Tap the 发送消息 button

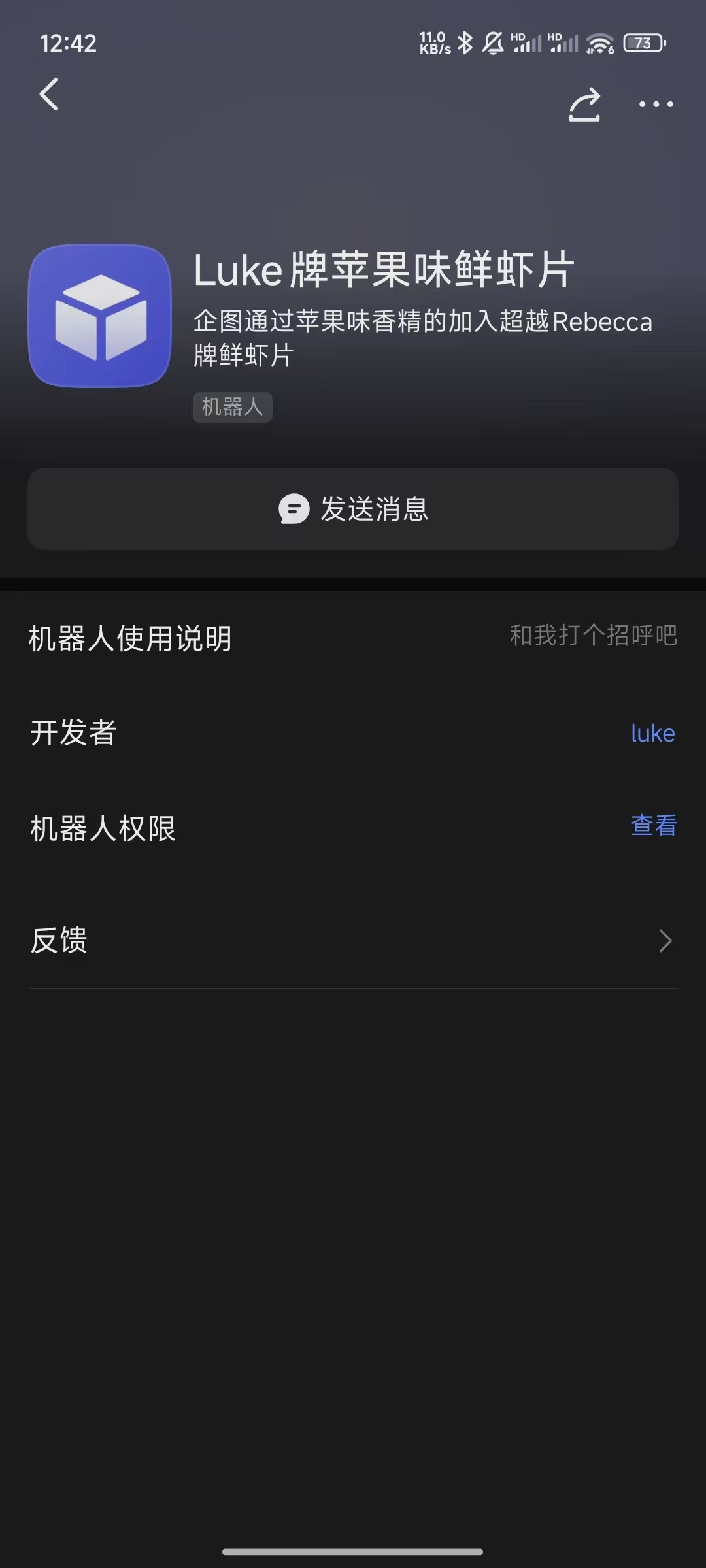tap(353, 509)
